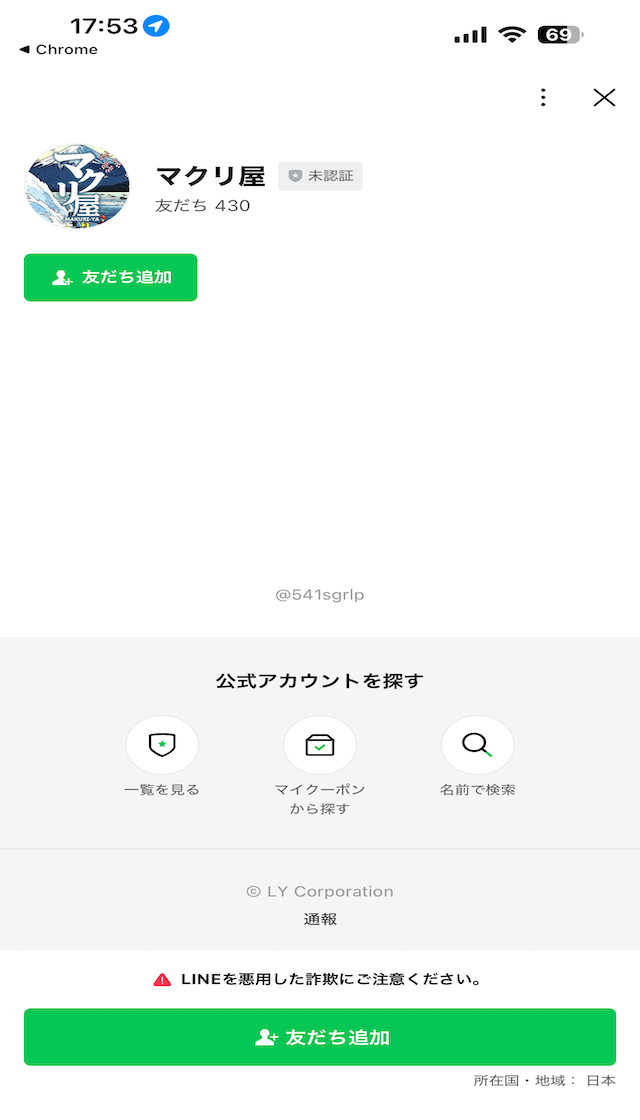Add friend using the wide bottom 友だち追加 button

click(x=320, y=1037)
